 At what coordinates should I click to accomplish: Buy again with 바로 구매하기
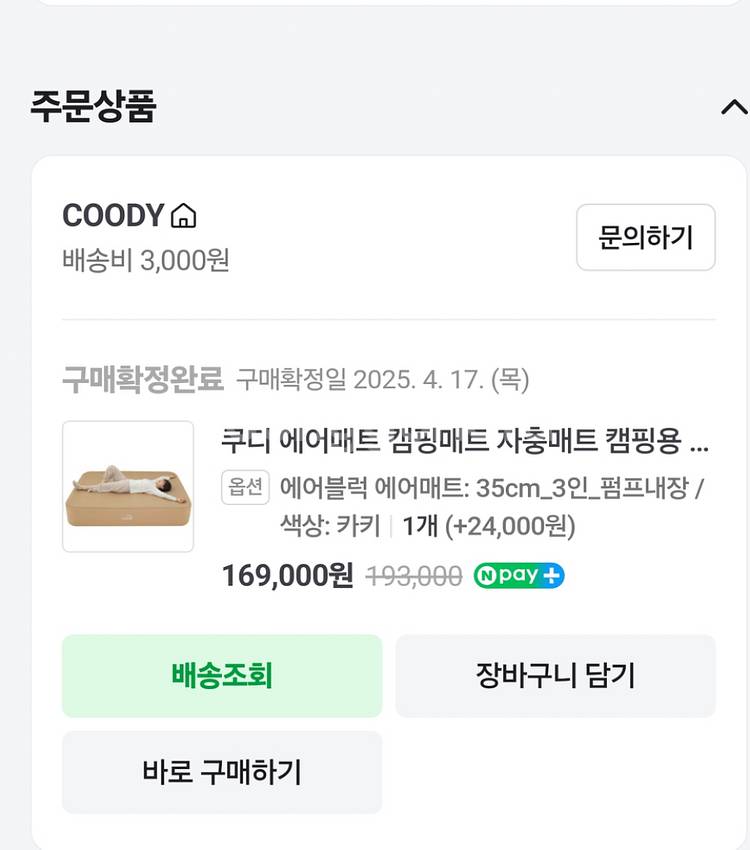click(x=222, y=772)
